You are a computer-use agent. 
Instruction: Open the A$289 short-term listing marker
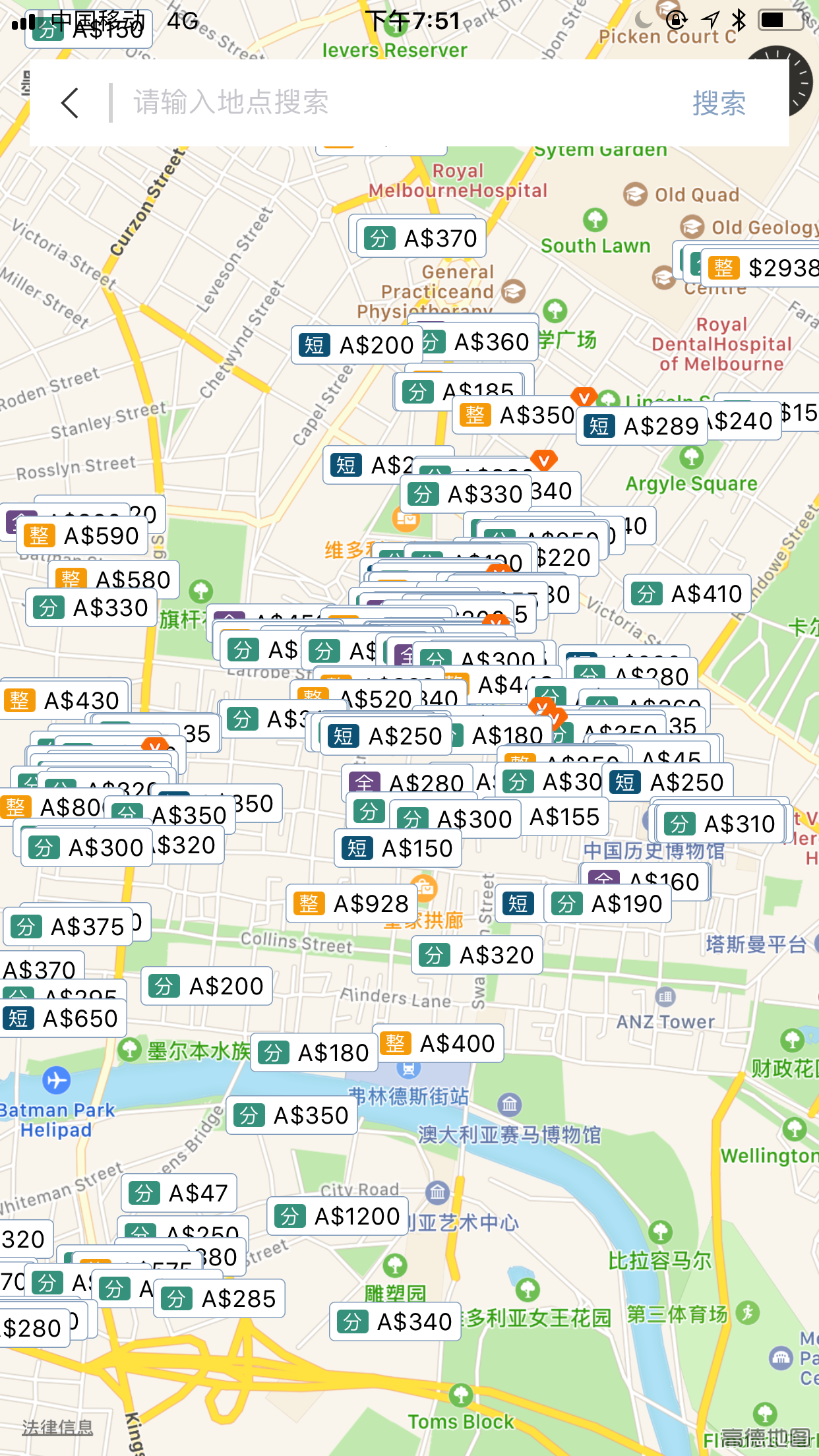(x=643, y=426)
